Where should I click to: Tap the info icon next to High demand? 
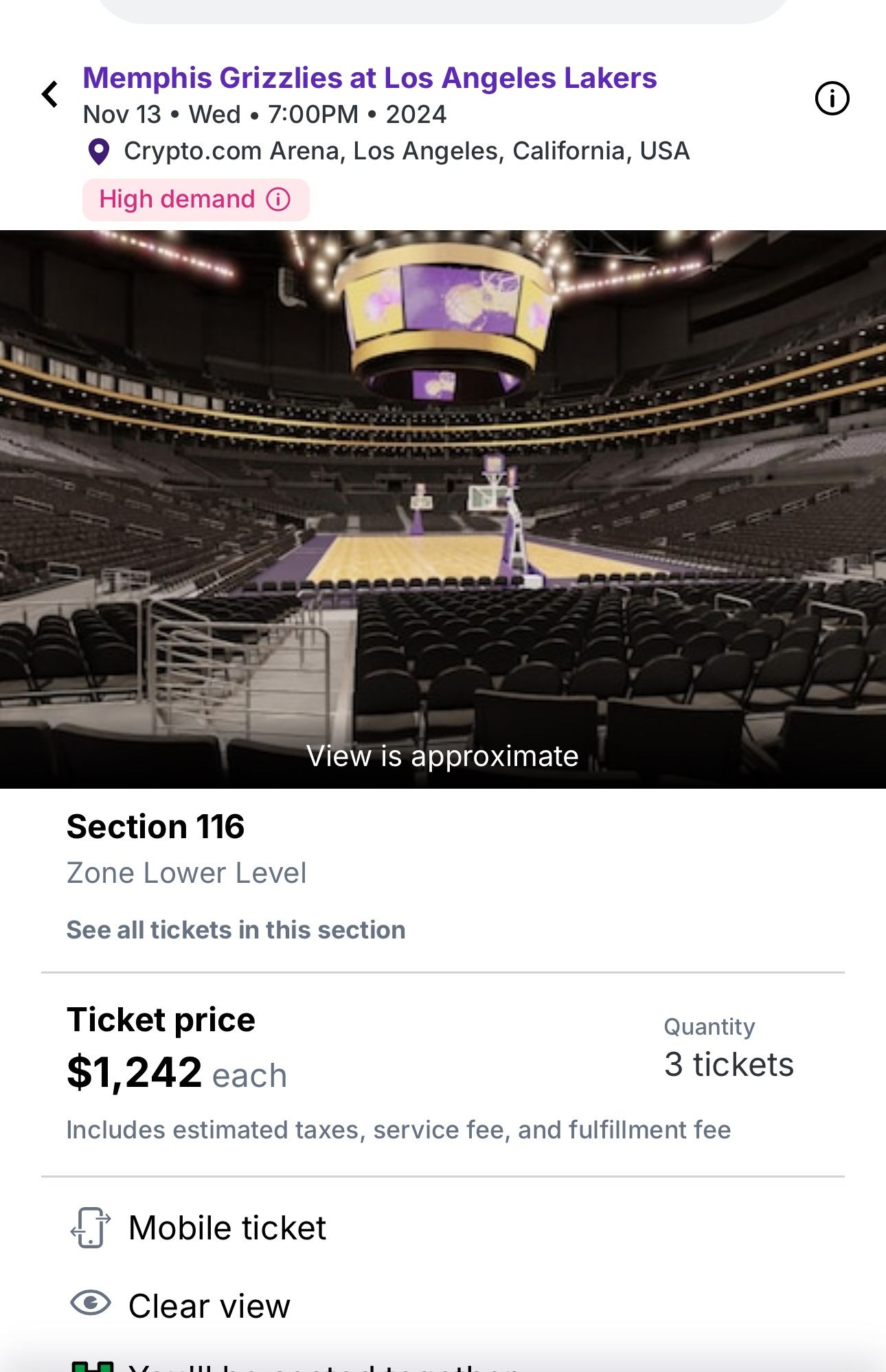[x=277, y=199]
